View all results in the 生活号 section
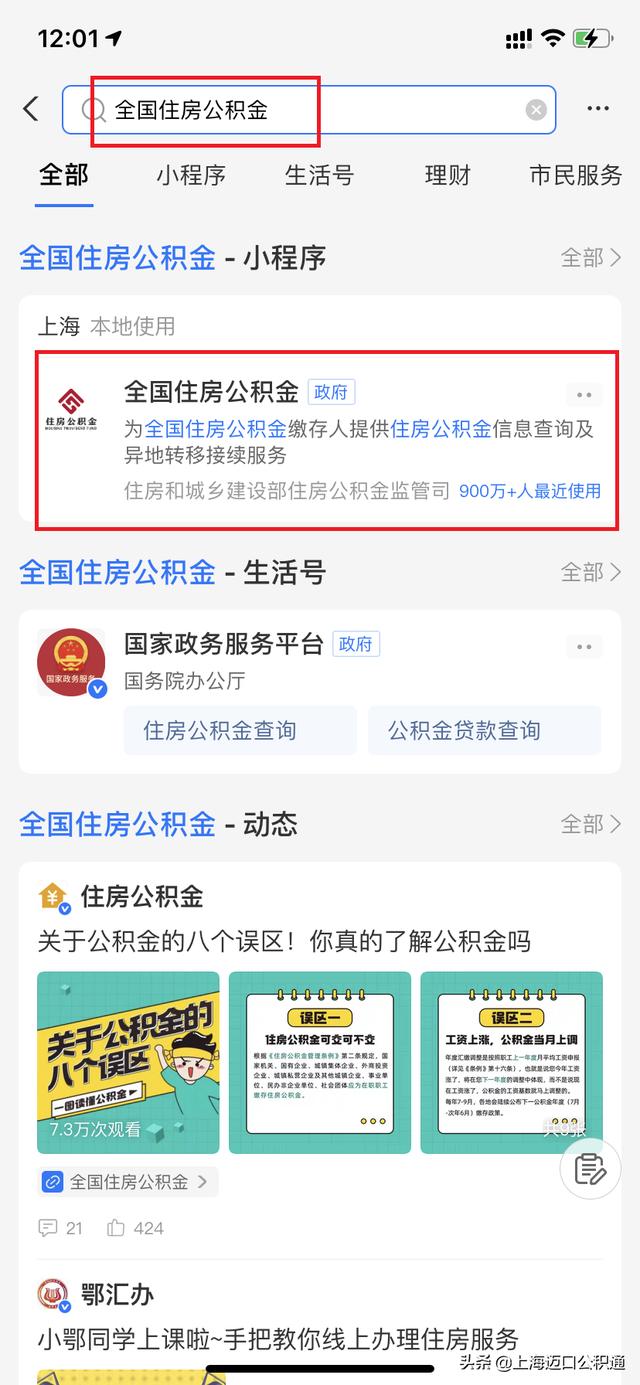Screen dimensions: 640x1385 [x=590, y=572]
